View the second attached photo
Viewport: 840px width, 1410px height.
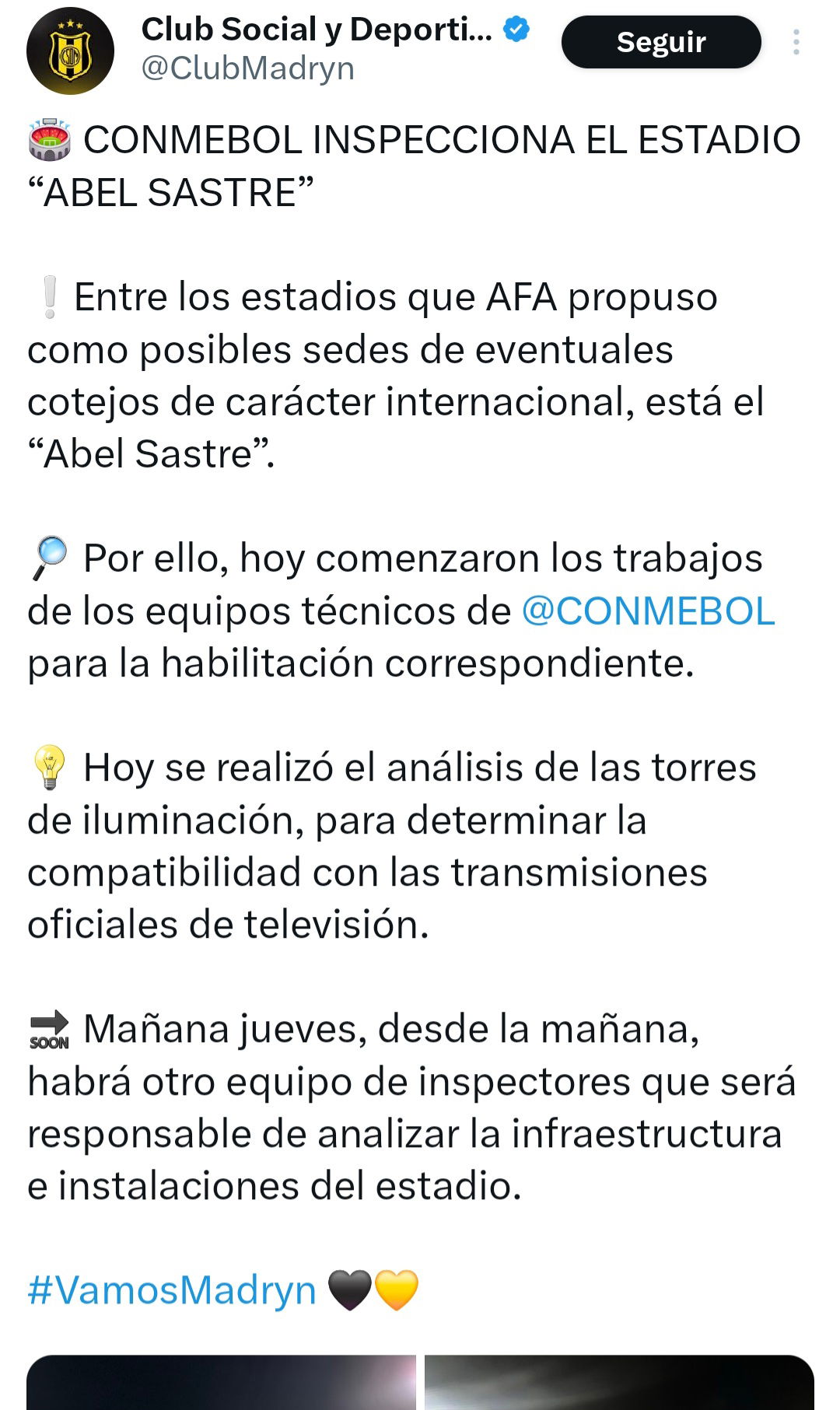pos(619,1383)
